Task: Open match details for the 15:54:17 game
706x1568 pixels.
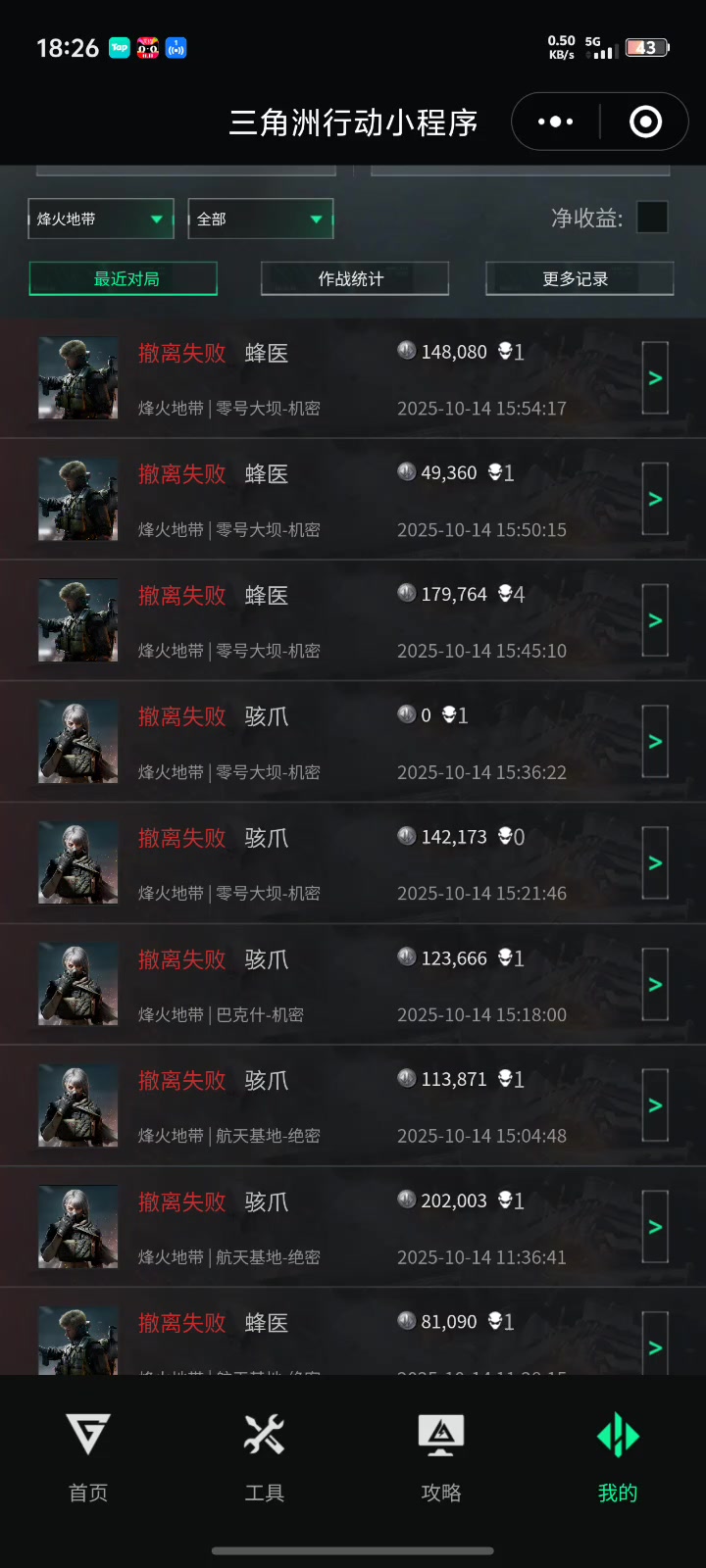Action: pyautogui.click(x=655, y=378)
